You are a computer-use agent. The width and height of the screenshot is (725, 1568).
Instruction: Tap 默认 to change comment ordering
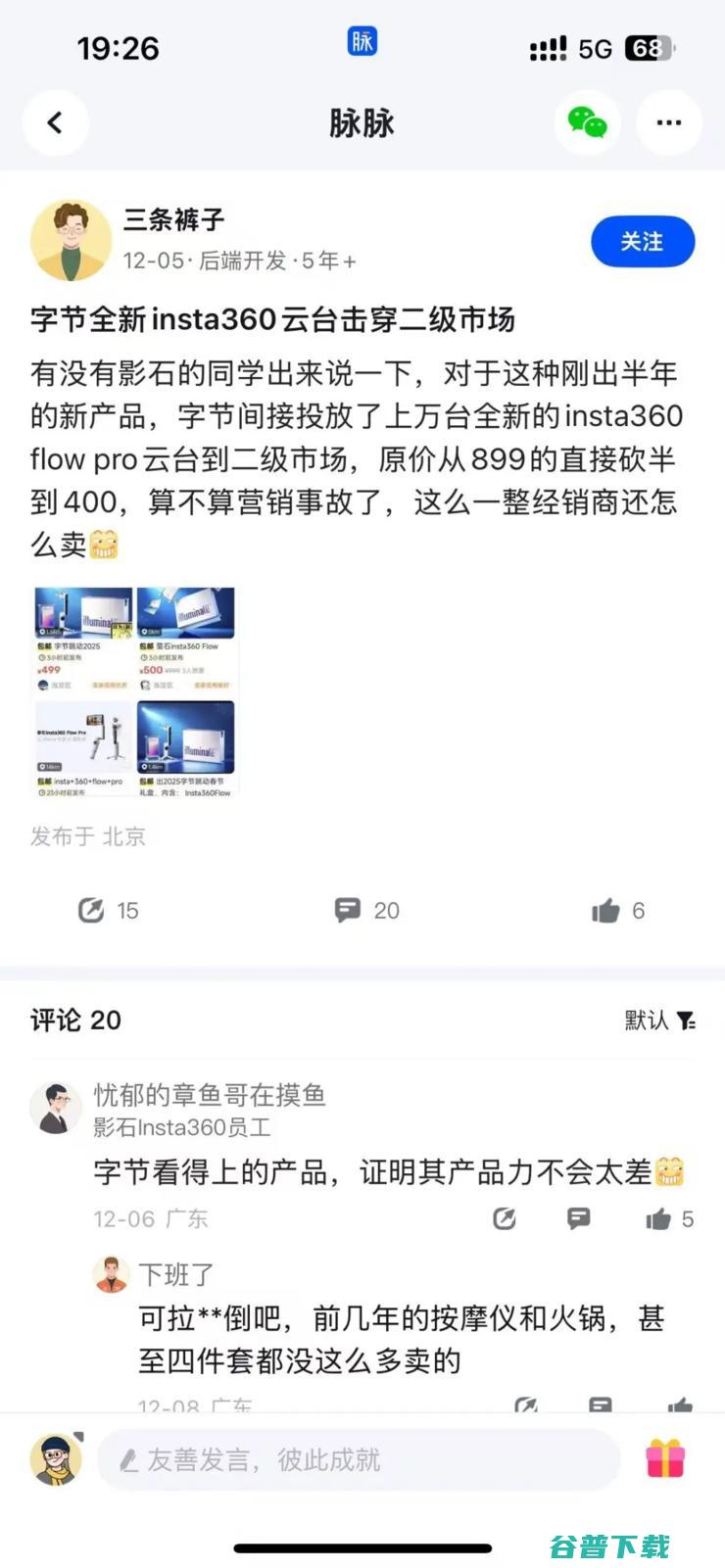[648, 1021]
